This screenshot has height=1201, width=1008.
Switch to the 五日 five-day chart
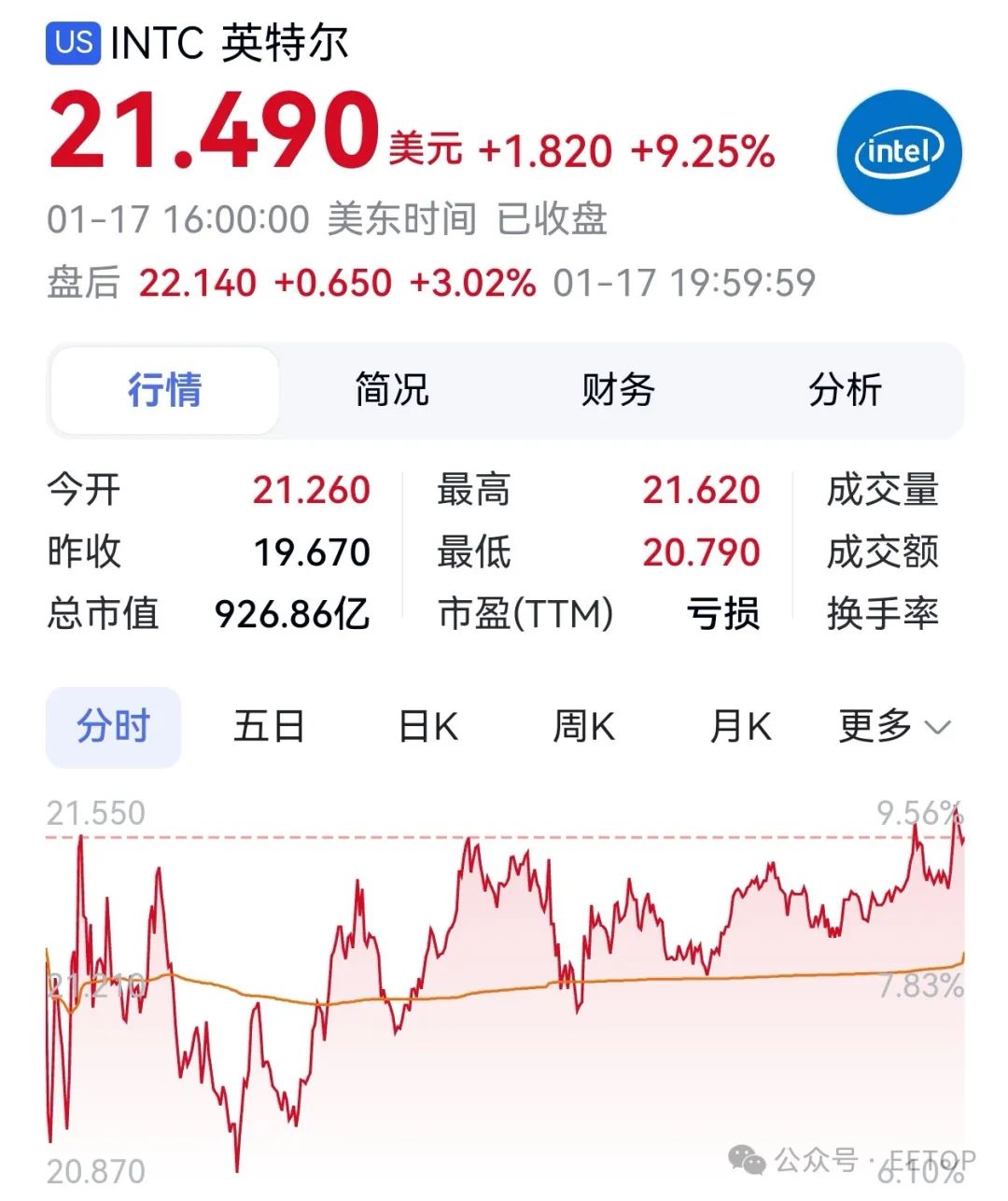click(269, 728)
